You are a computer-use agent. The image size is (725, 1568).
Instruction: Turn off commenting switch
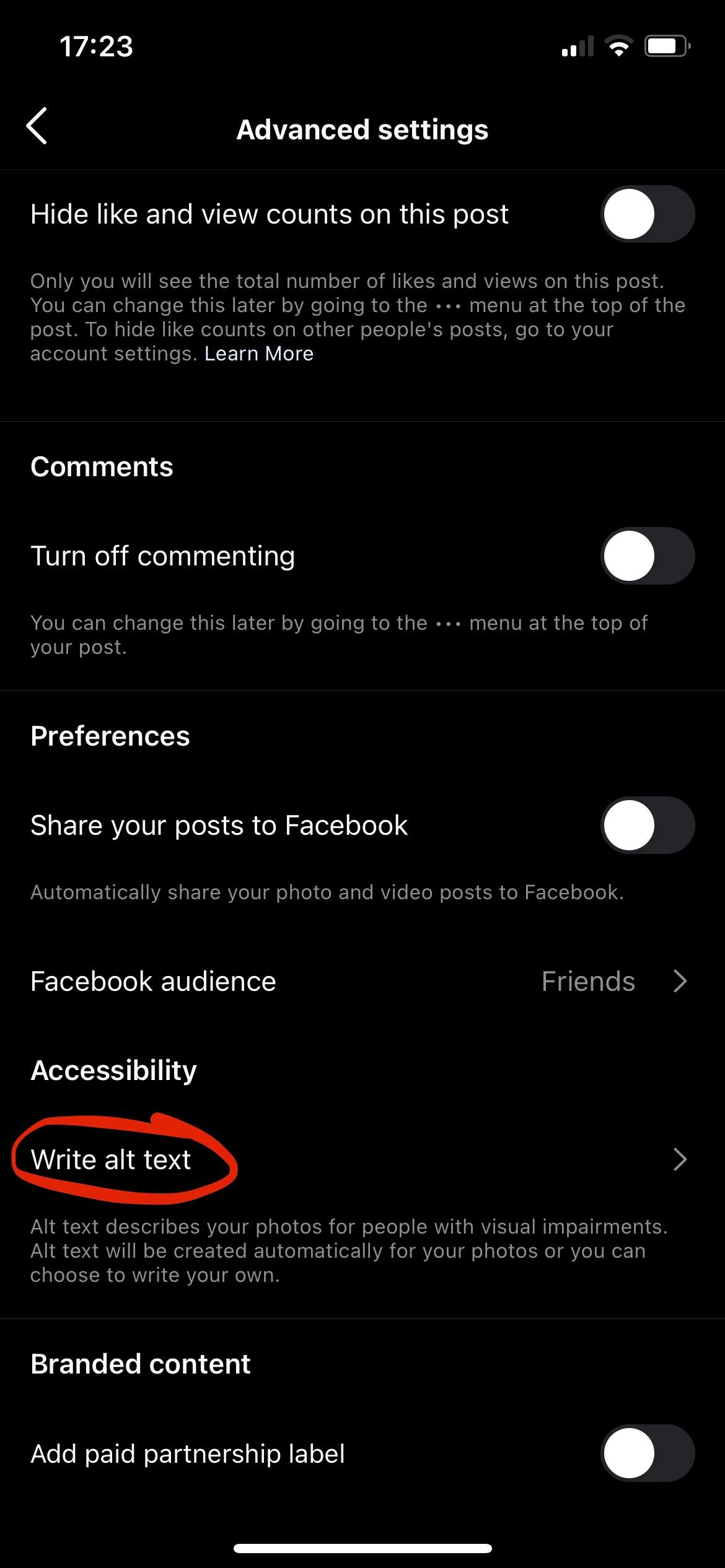(647, 555)
